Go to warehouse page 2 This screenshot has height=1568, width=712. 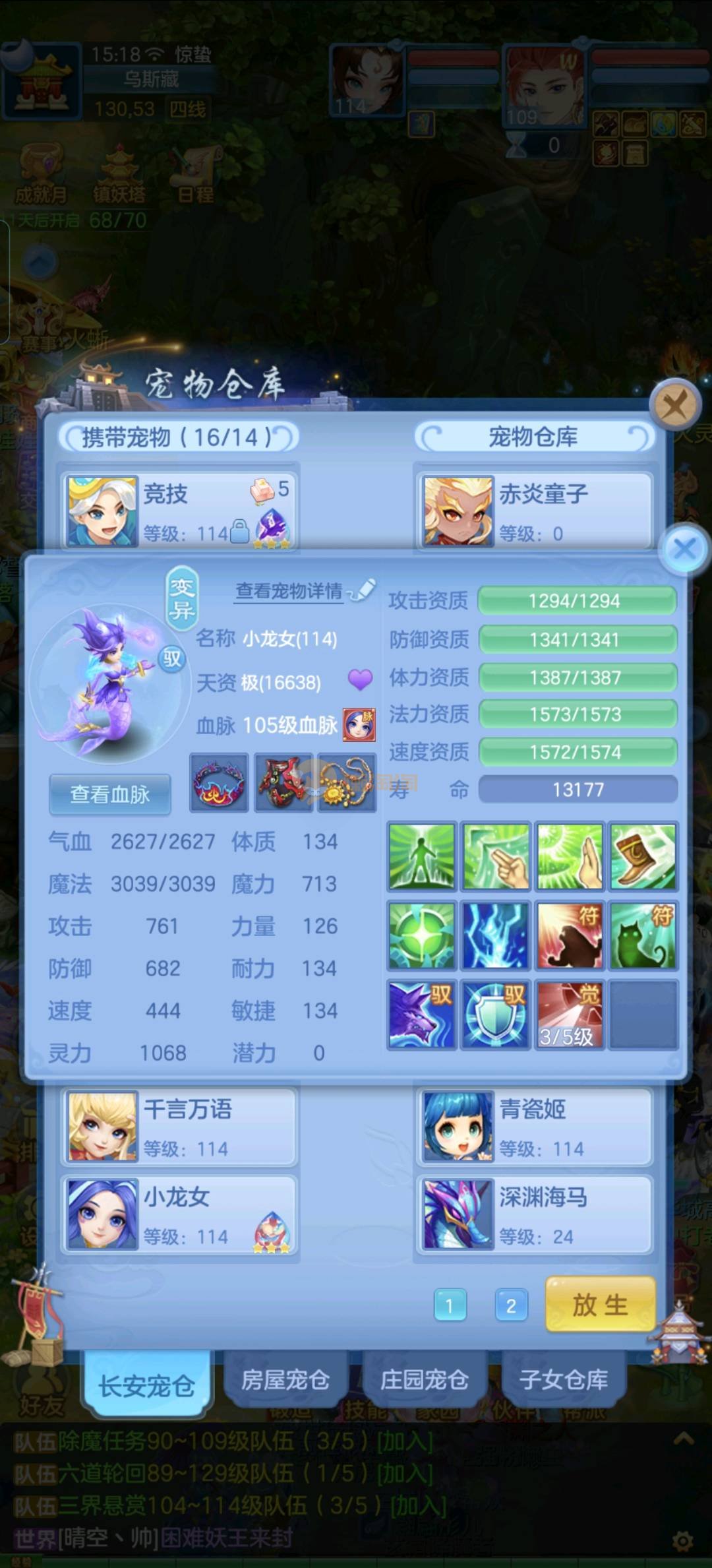(x=511, y=1305)
